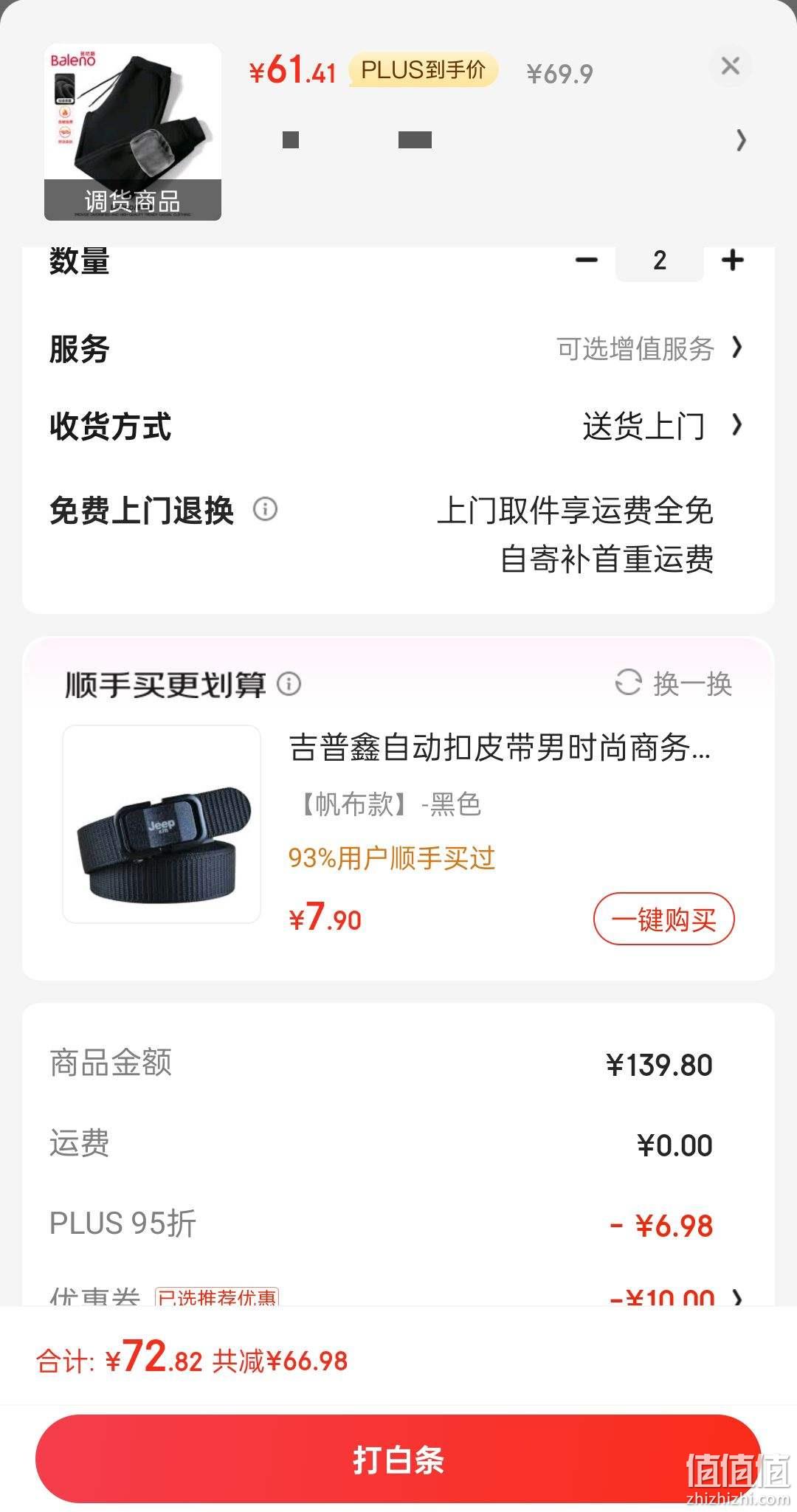
Task: Close the order popup
Action: coord(730,66)
